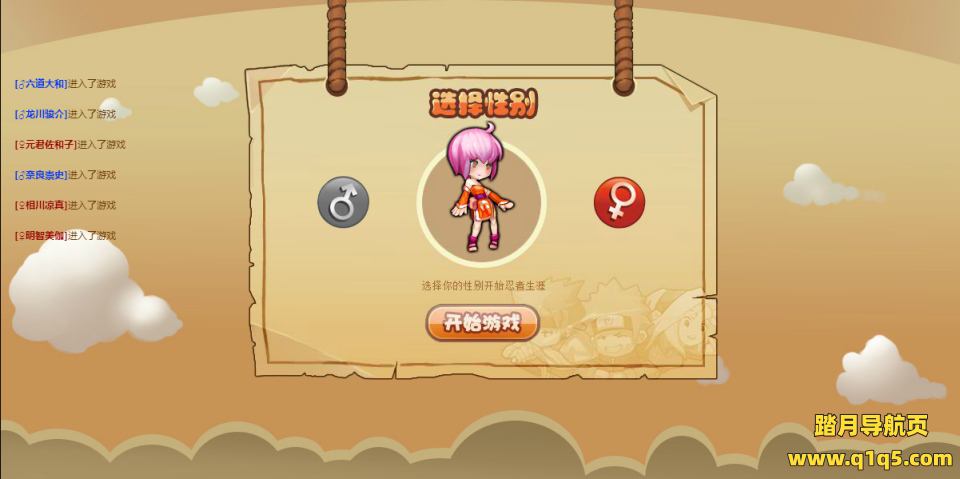Select the red female gender symbol
This screenshot has height=479, width=960.
click(x=619, y=201)
